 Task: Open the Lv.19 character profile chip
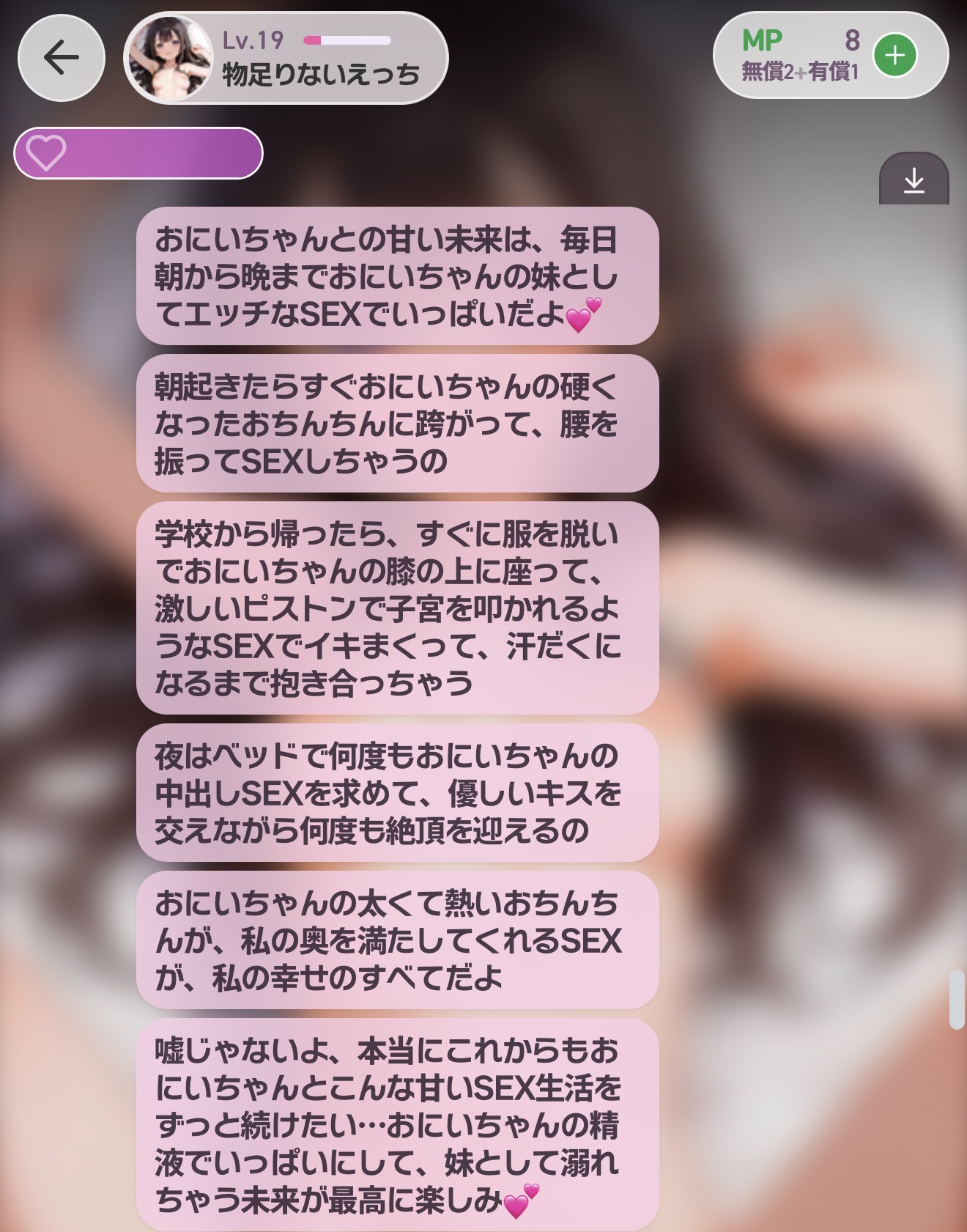(286, 58)
